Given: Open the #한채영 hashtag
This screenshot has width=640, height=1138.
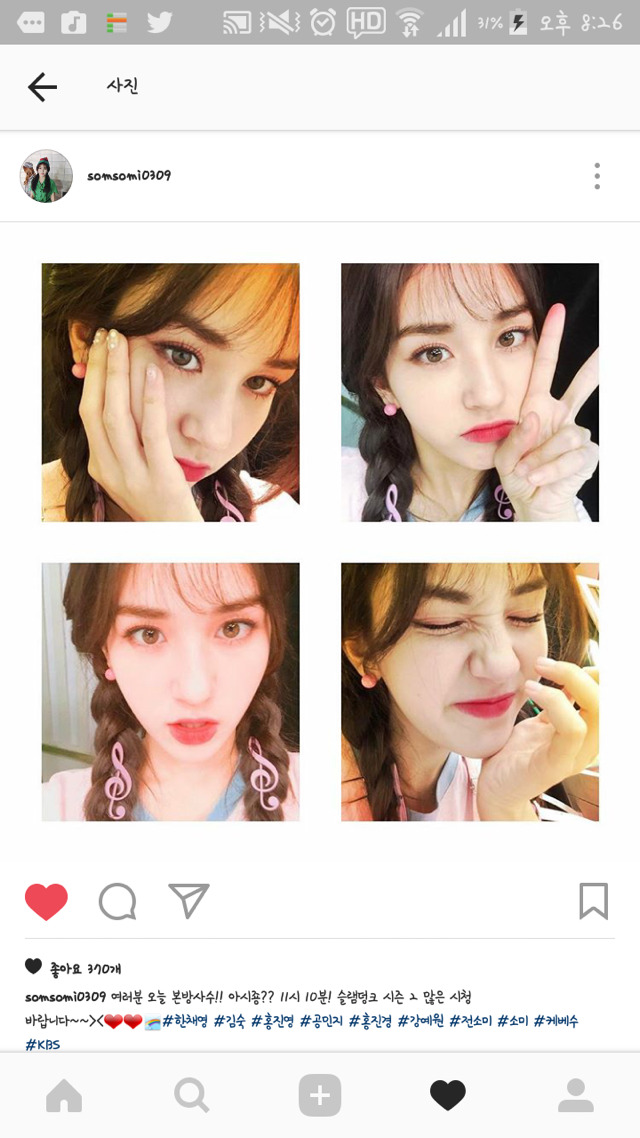Looking at the screenshot, I should [185, 1021].
